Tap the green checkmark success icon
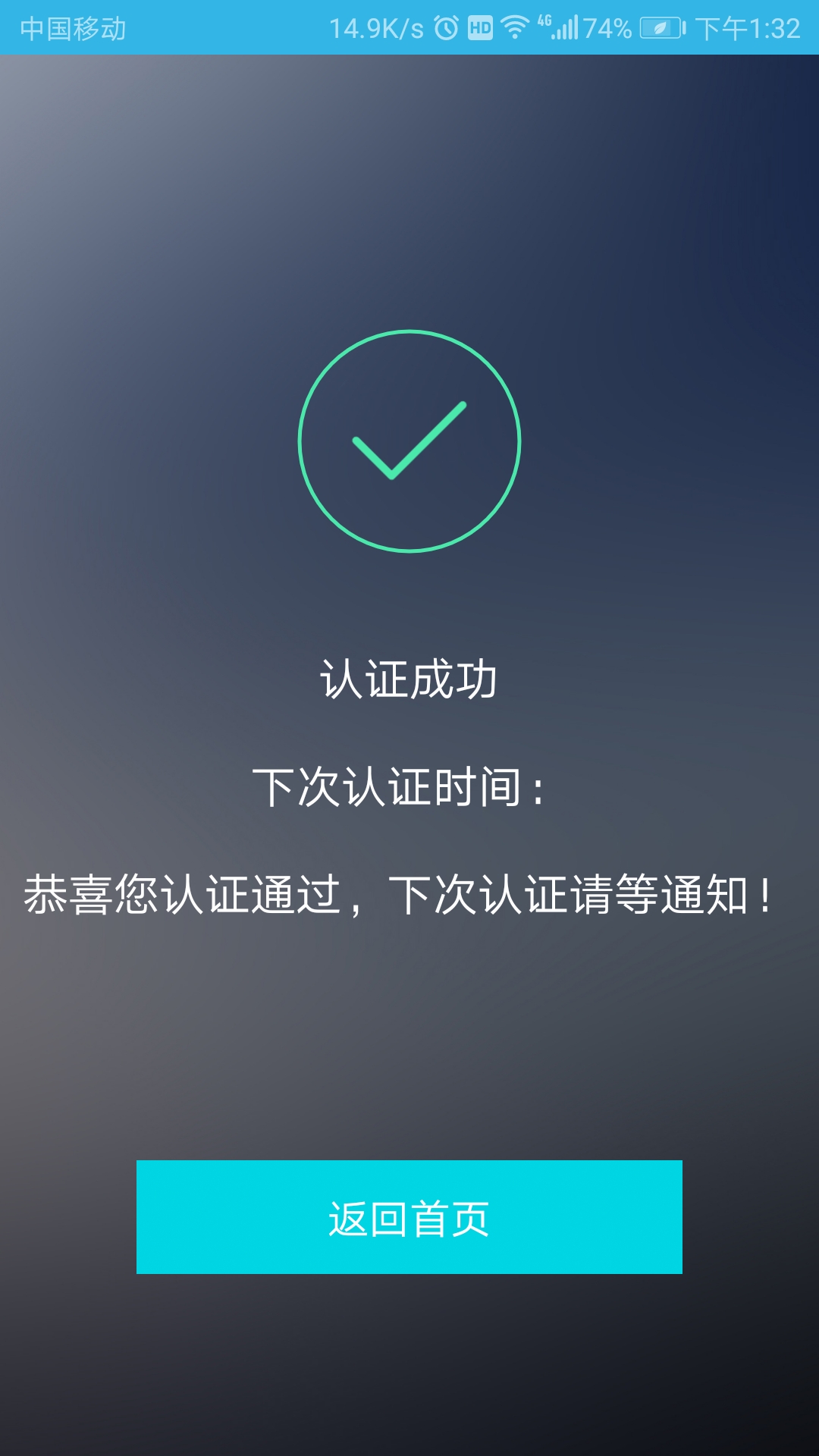The width and height of the screenshot is (819, 1456). click(x=409, y=440)
